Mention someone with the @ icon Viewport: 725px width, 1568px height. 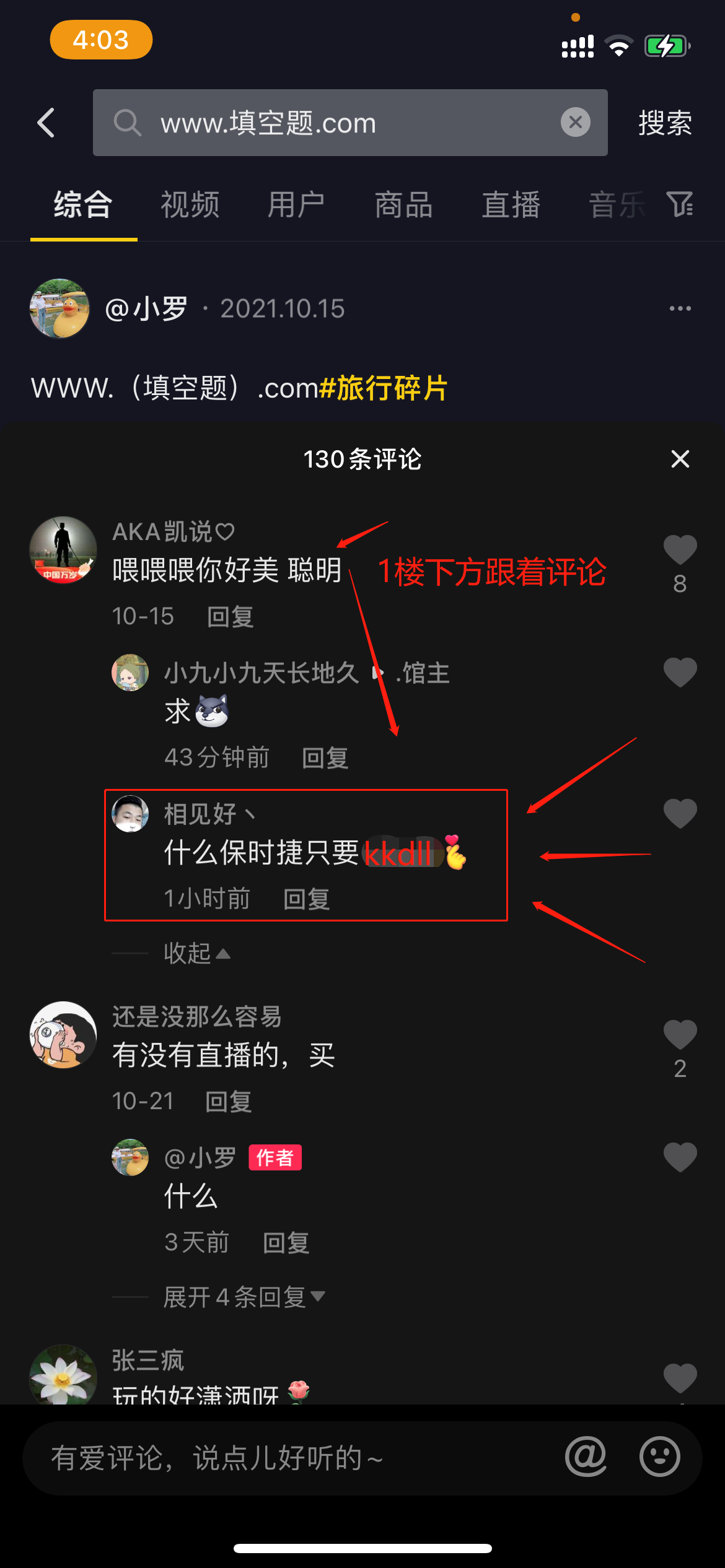click(x=586, y=1457)
